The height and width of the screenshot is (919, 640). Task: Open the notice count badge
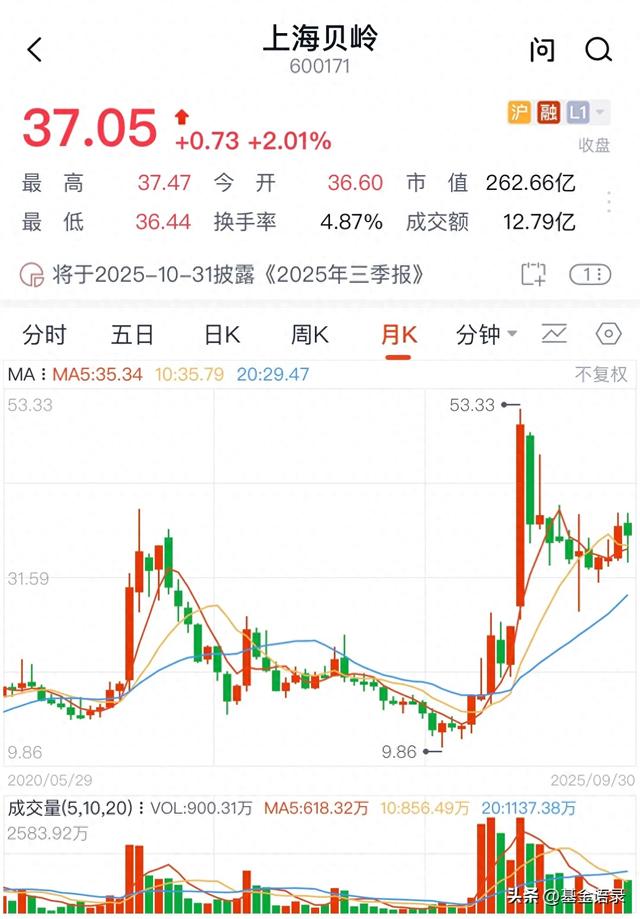click(x=589, y=274)
